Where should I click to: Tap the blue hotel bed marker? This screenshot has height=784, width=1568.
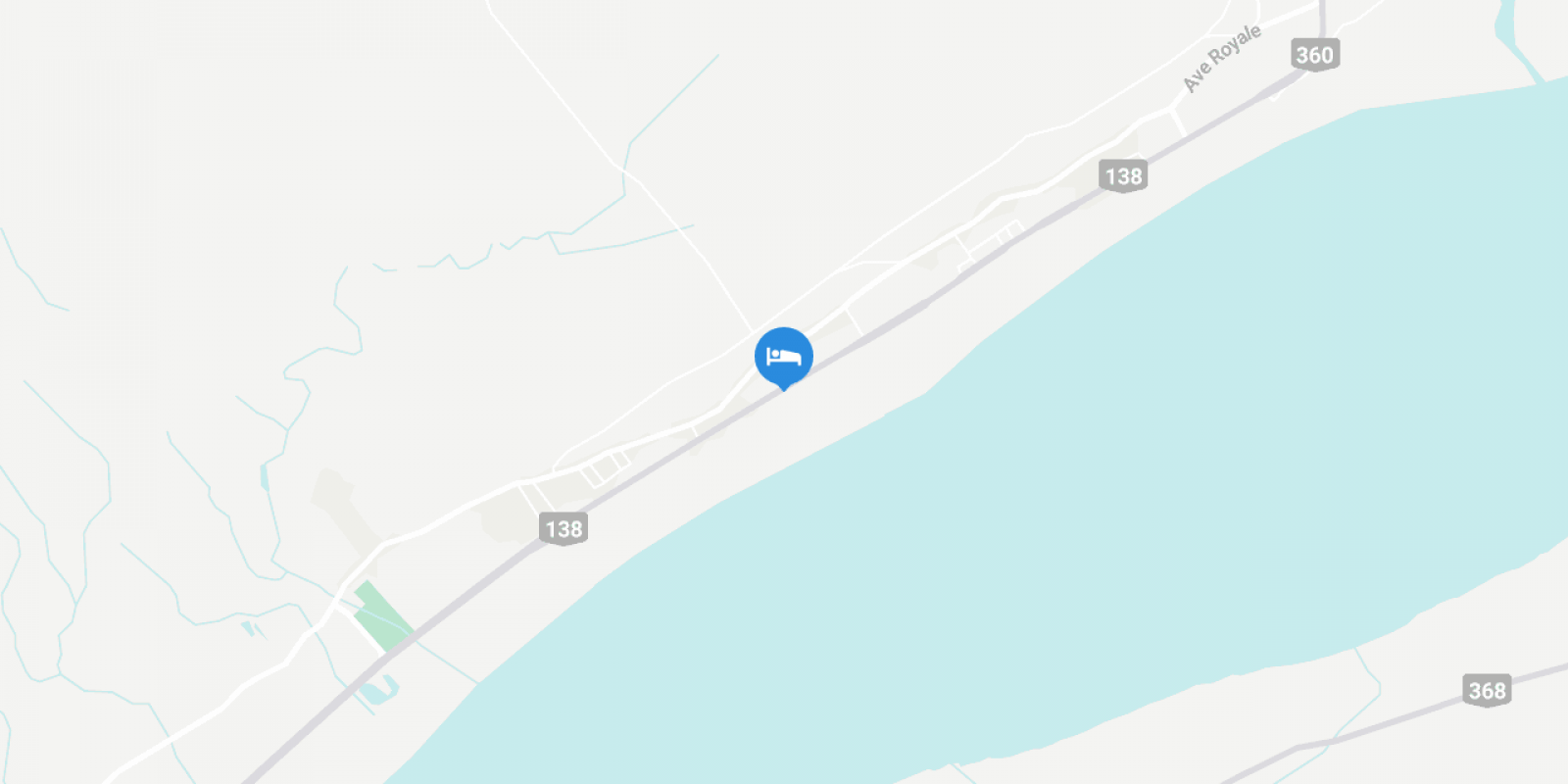coord(783,357)
